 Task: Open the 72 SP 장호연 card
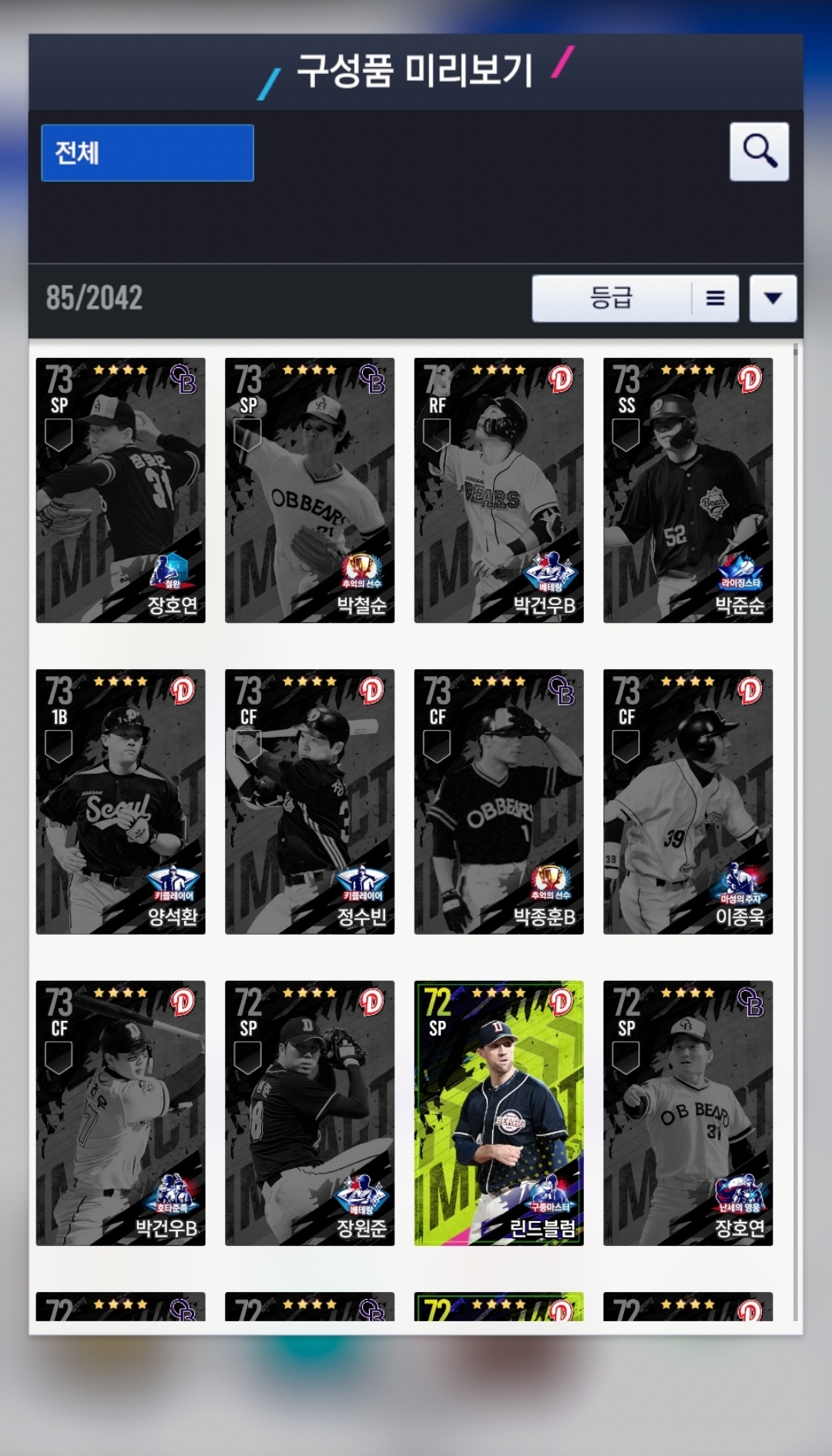(688, 1113)
